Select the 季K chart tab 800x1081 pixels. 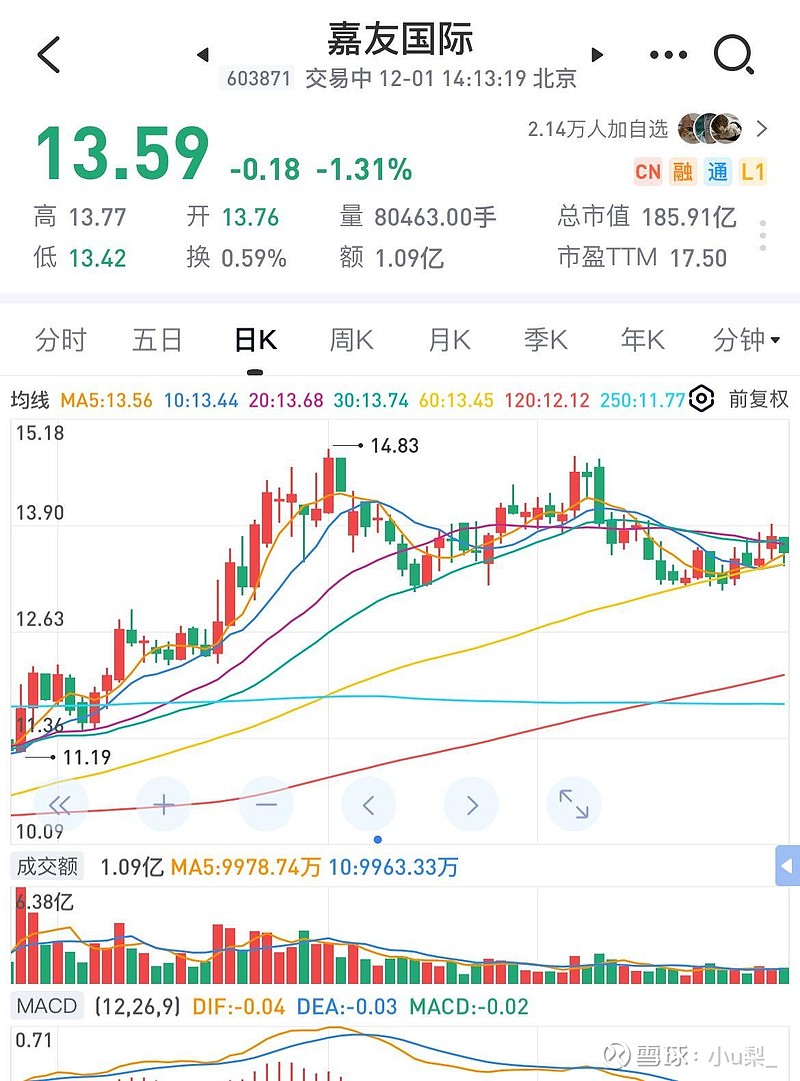pos(546,340)
